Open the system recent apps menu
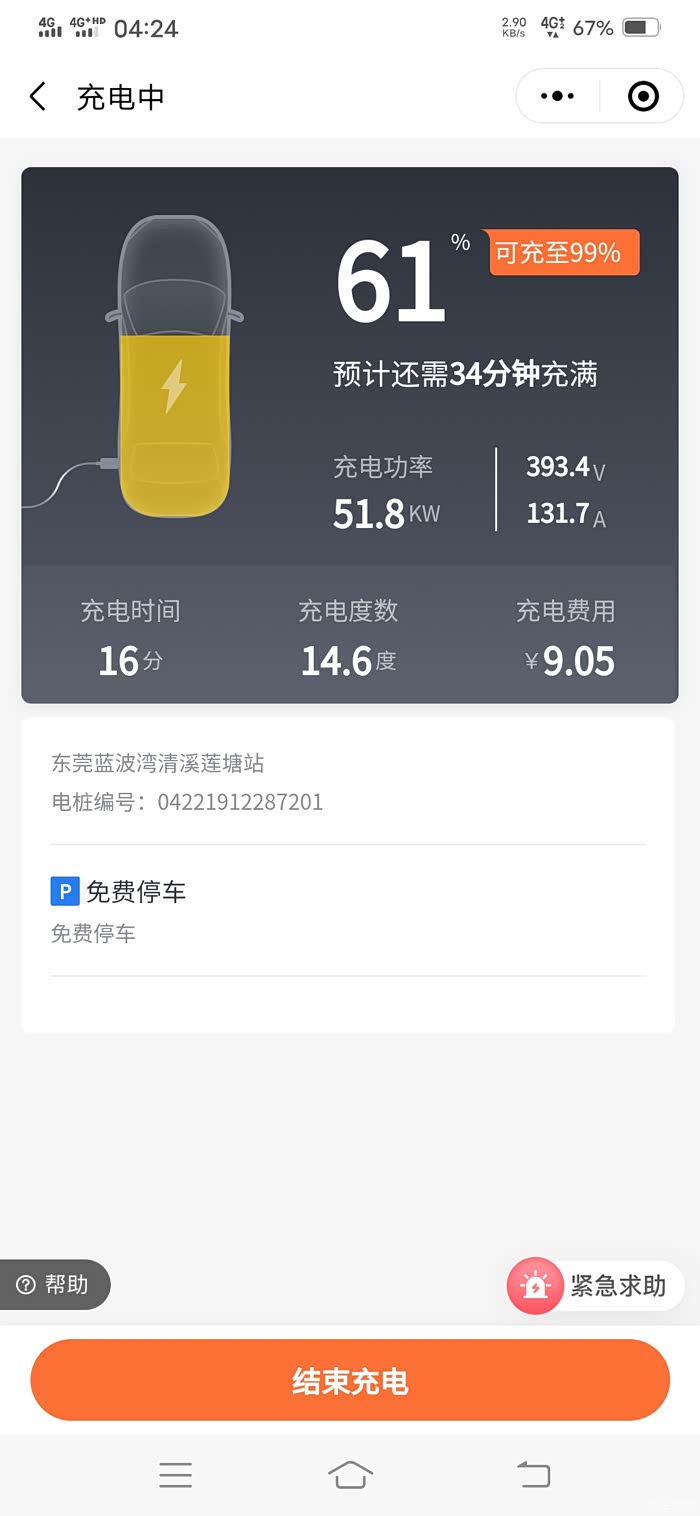Screen dimensions: 700x1516 [175, 1474]
